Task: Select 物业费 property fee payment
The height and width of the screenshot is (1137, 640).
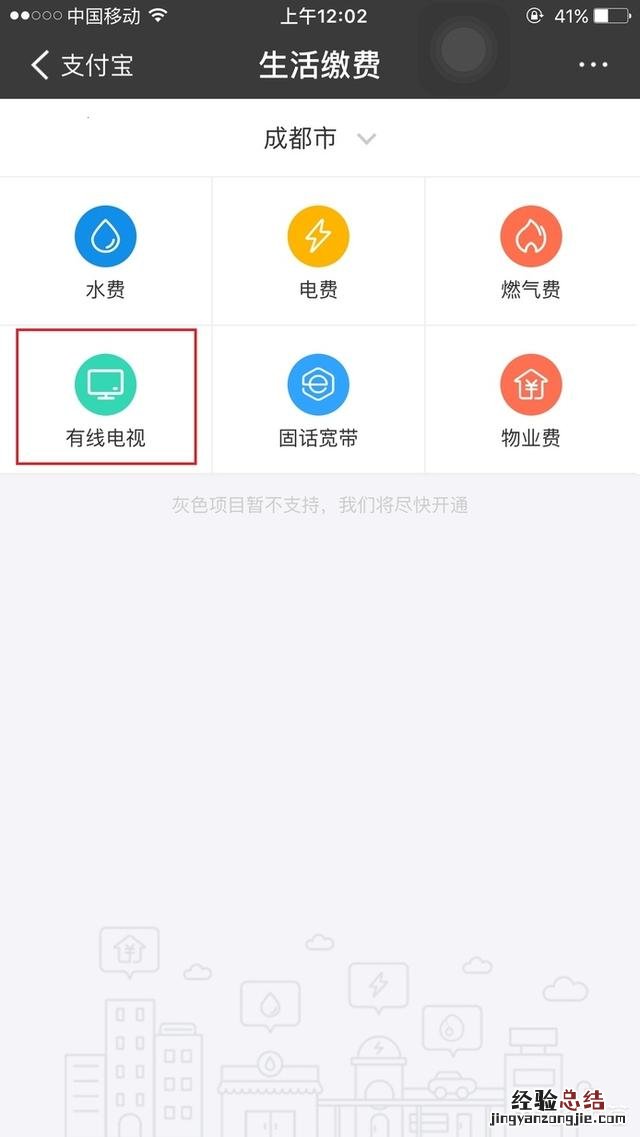Action: [x=531, y=398]
